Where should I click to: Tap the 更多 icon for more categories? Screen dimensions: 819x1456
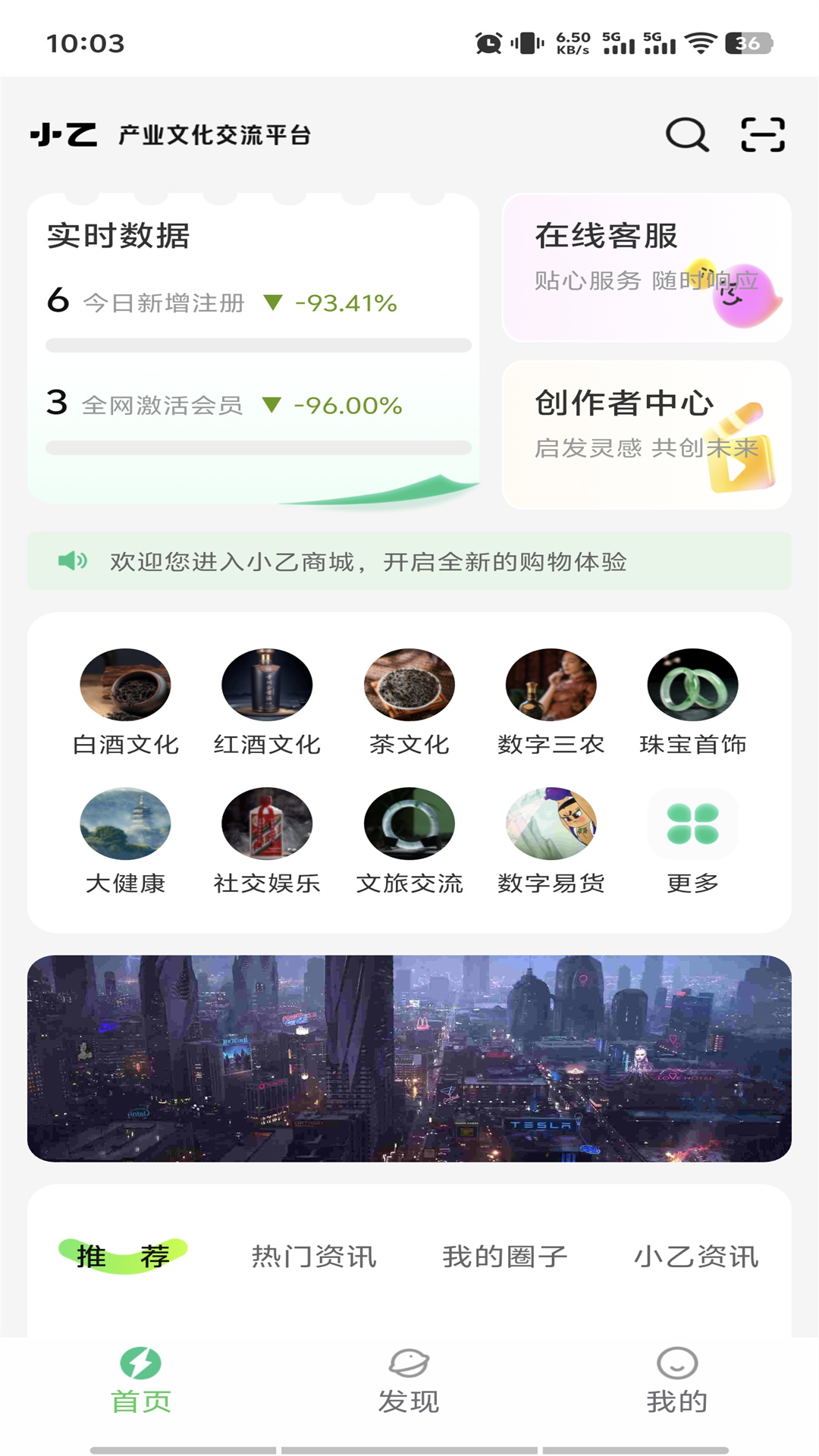692,824
